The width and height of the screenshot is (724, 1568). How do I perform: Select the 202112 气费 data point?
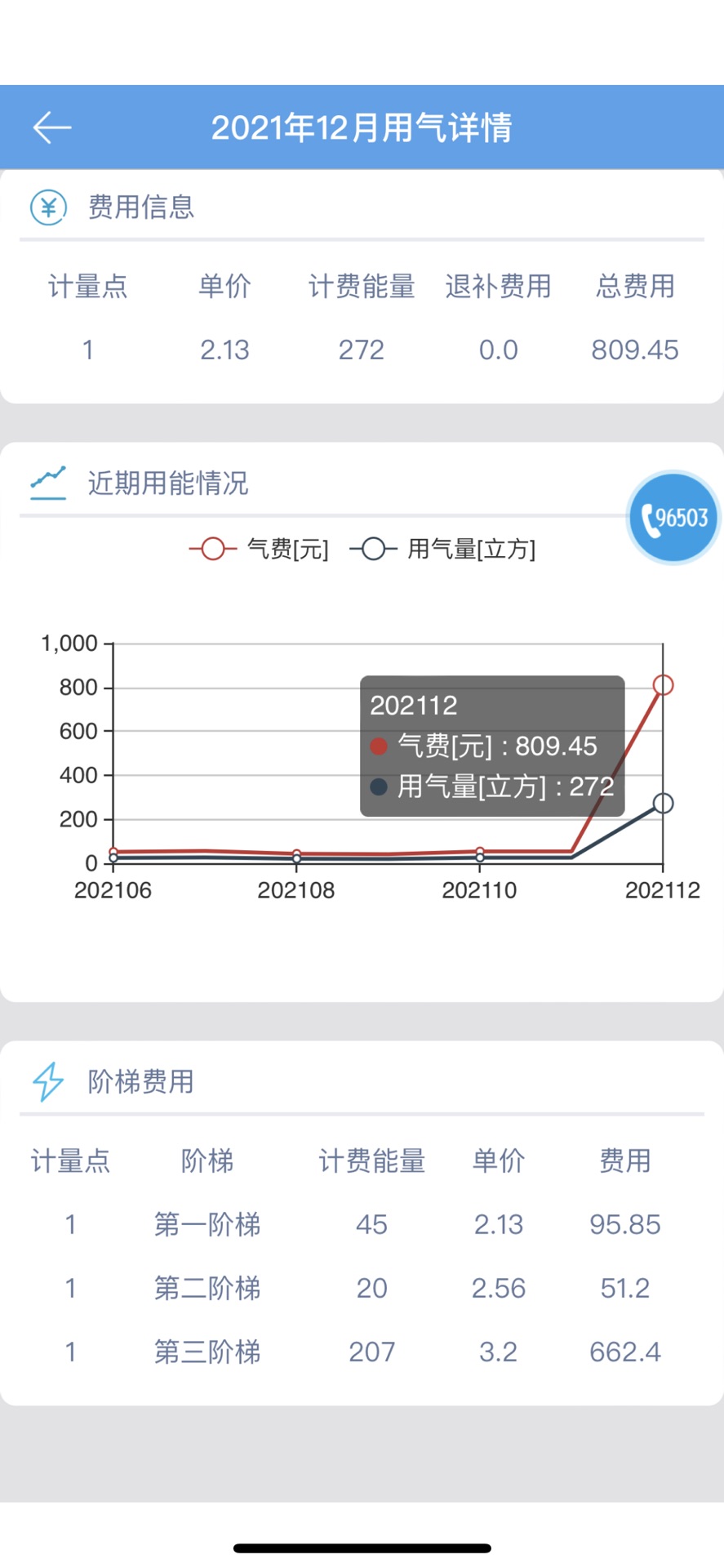pyautogui.click(x=663, y=685)
